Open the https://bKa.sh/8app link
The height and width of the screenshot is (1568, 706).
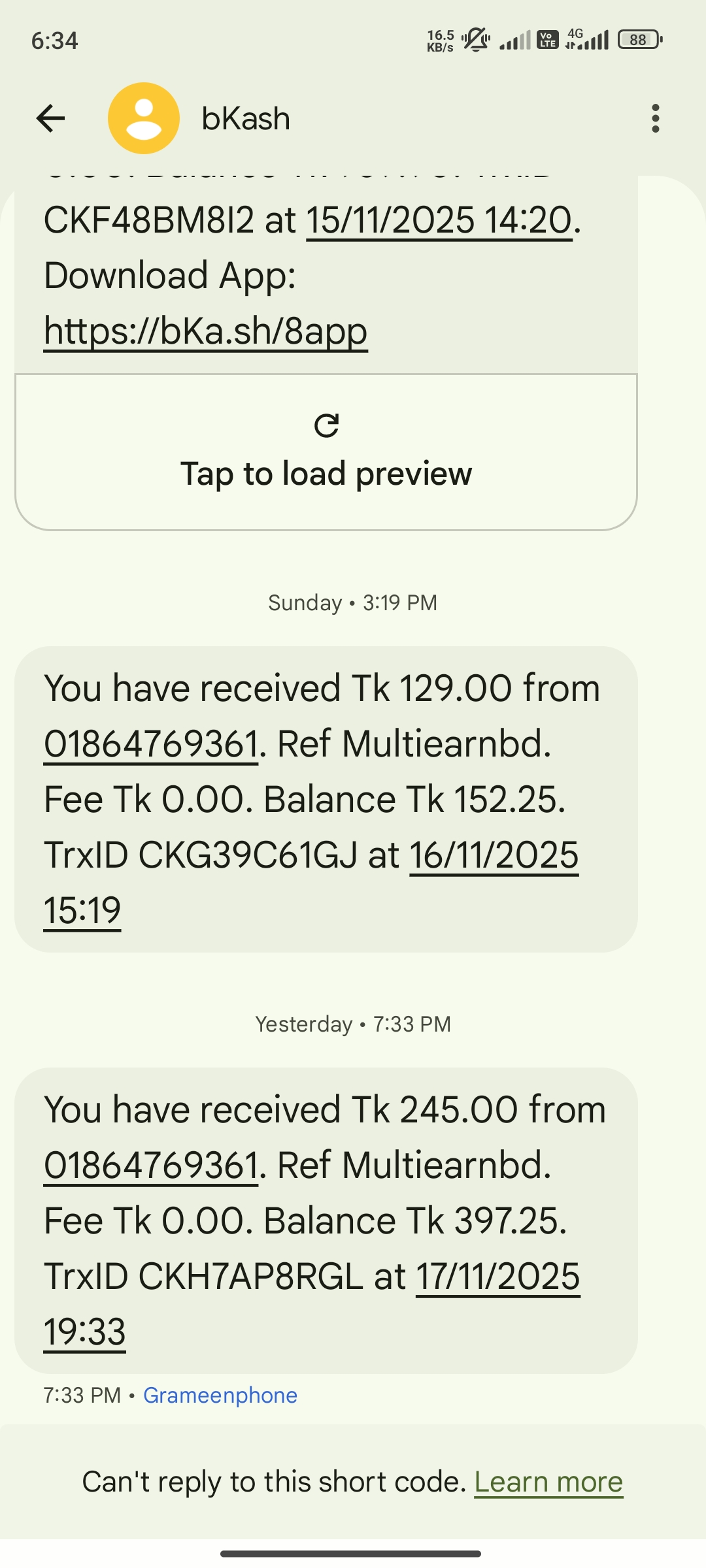coord(205,331)
